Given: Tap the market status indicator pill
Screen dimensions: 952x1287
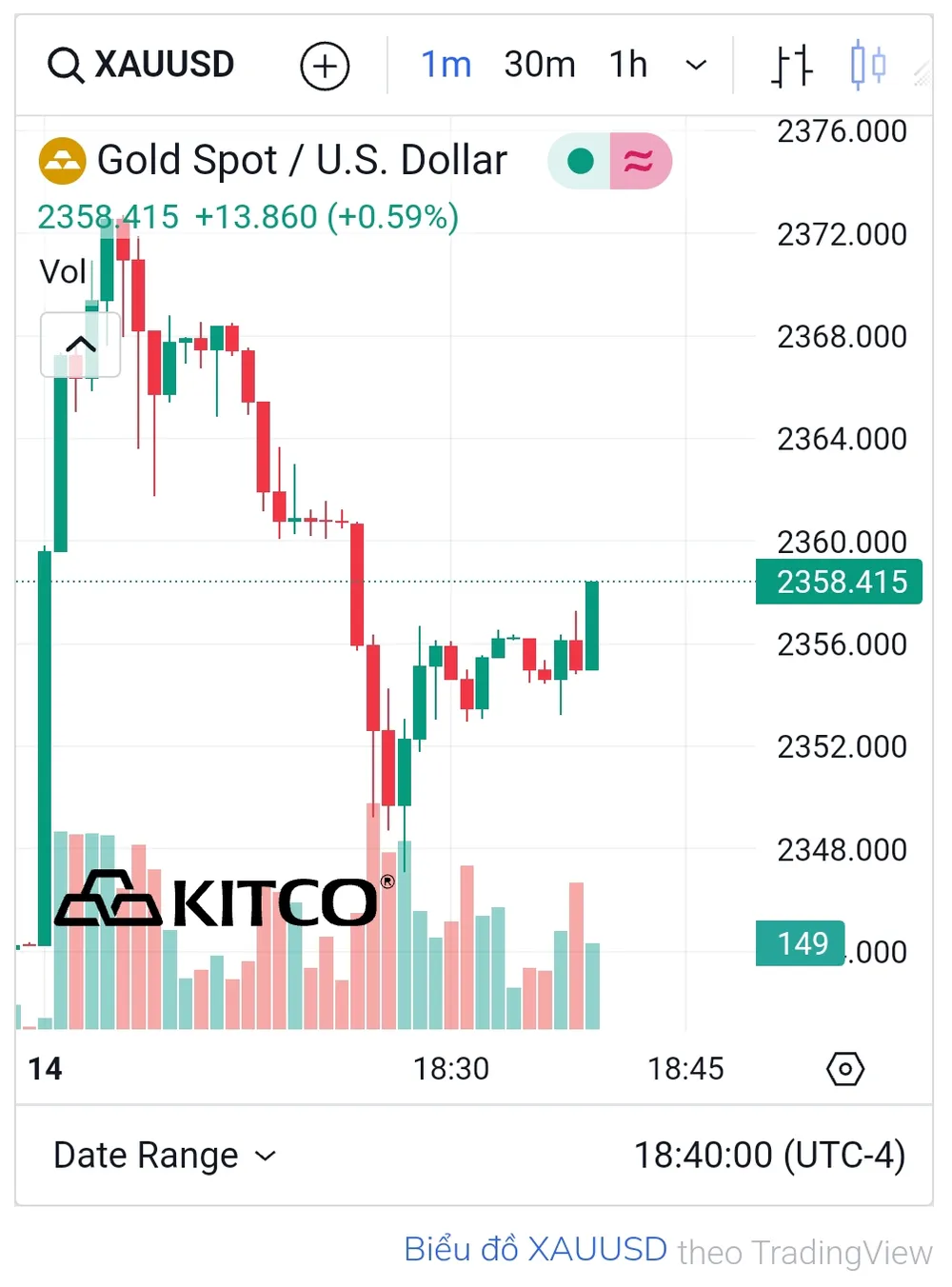Looking at the screenshot, I should click(609, 161).
